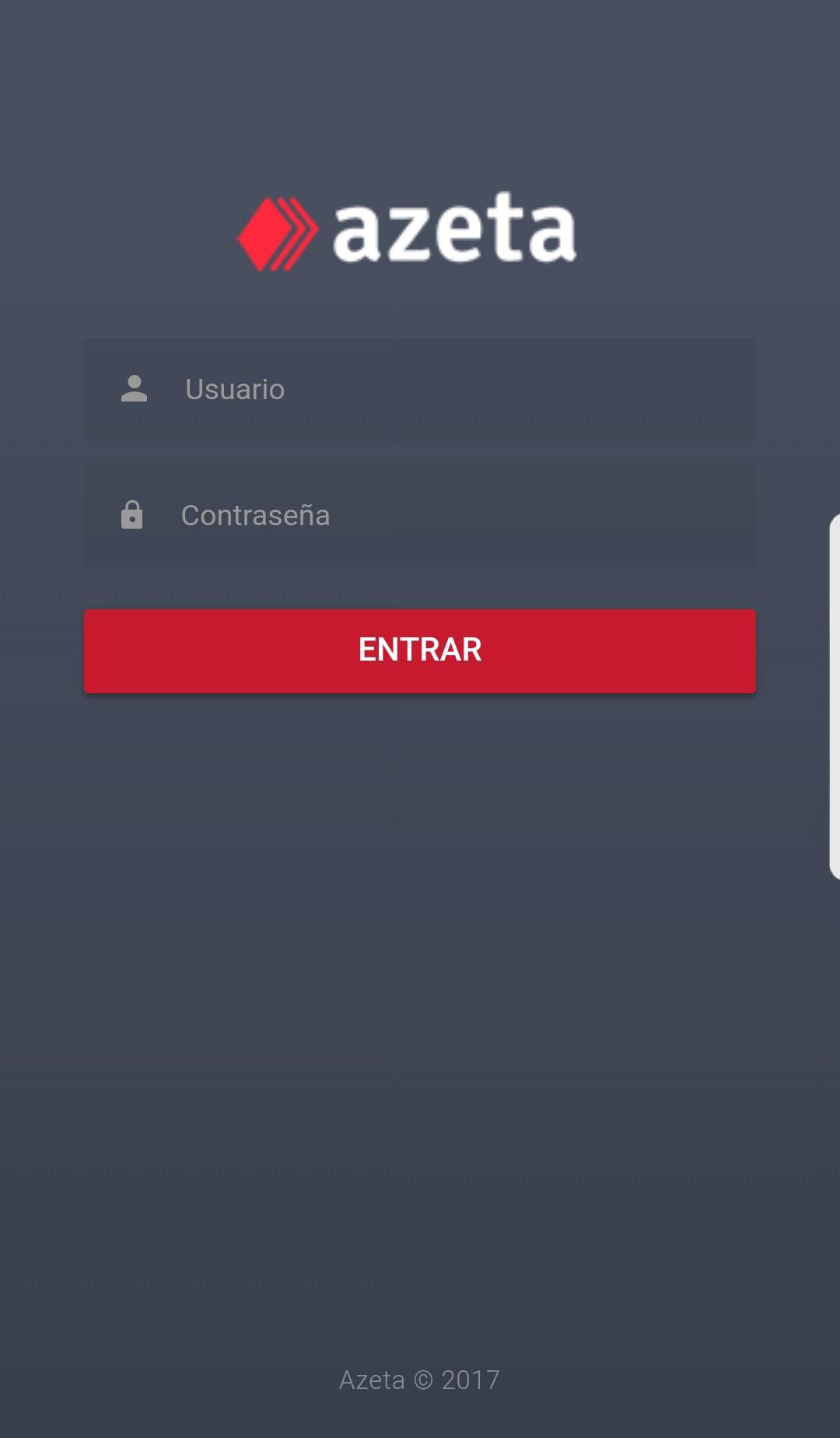This screenshot has width=840, height=1438.
Task: Click the person icon beside Usuario field
Action: pyautogui.click(x=134, y=389)
